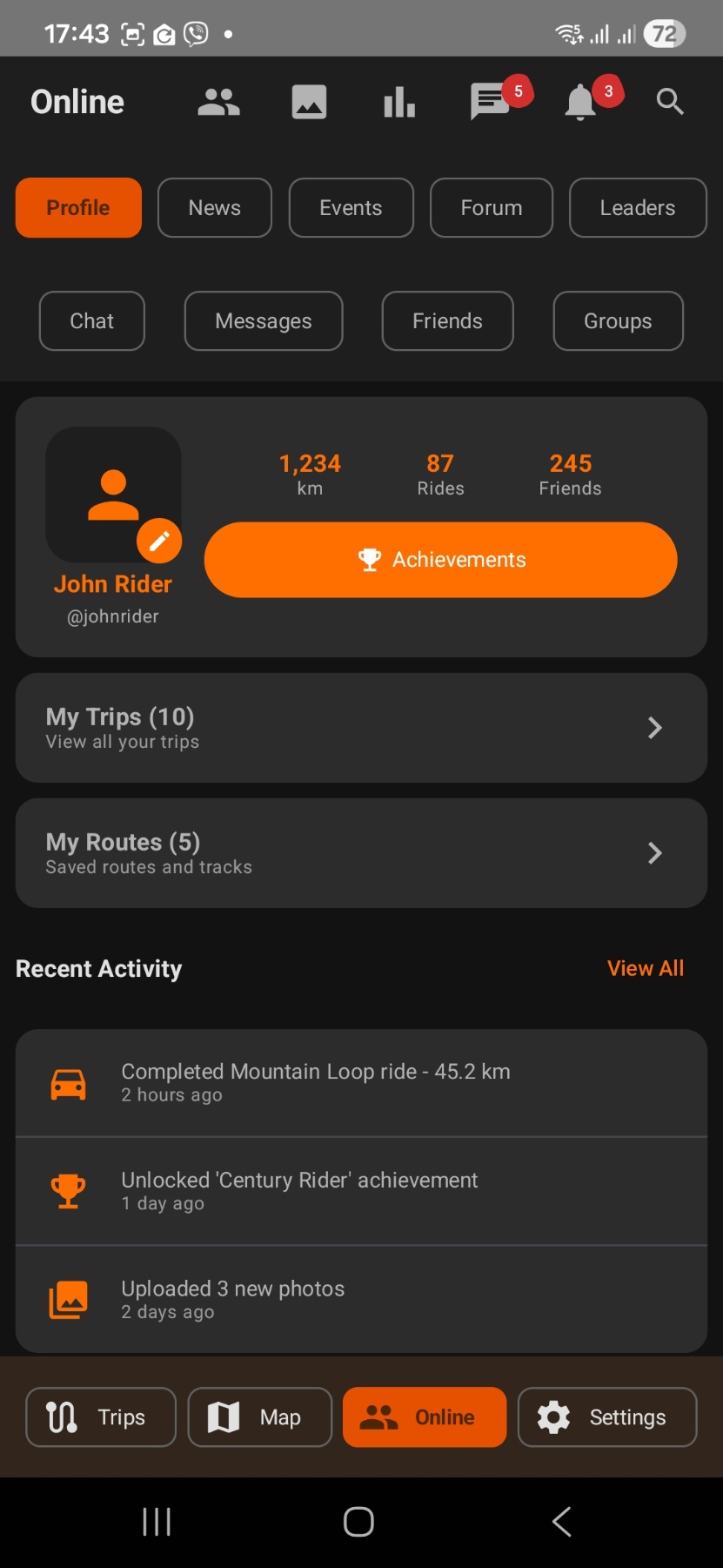
Task: Open the Friends icon in top bar
Action: (x=218, y=101)
